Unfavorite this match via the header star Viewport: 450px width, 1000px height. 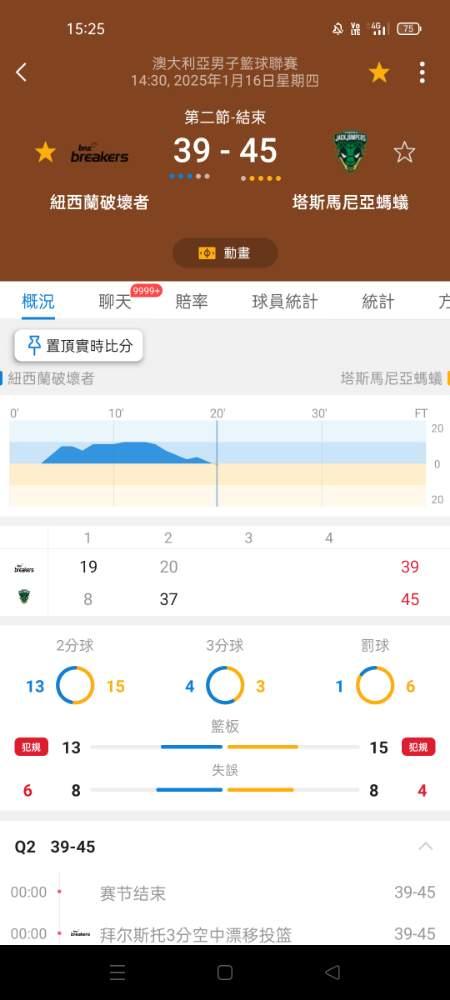click(379, 73)
